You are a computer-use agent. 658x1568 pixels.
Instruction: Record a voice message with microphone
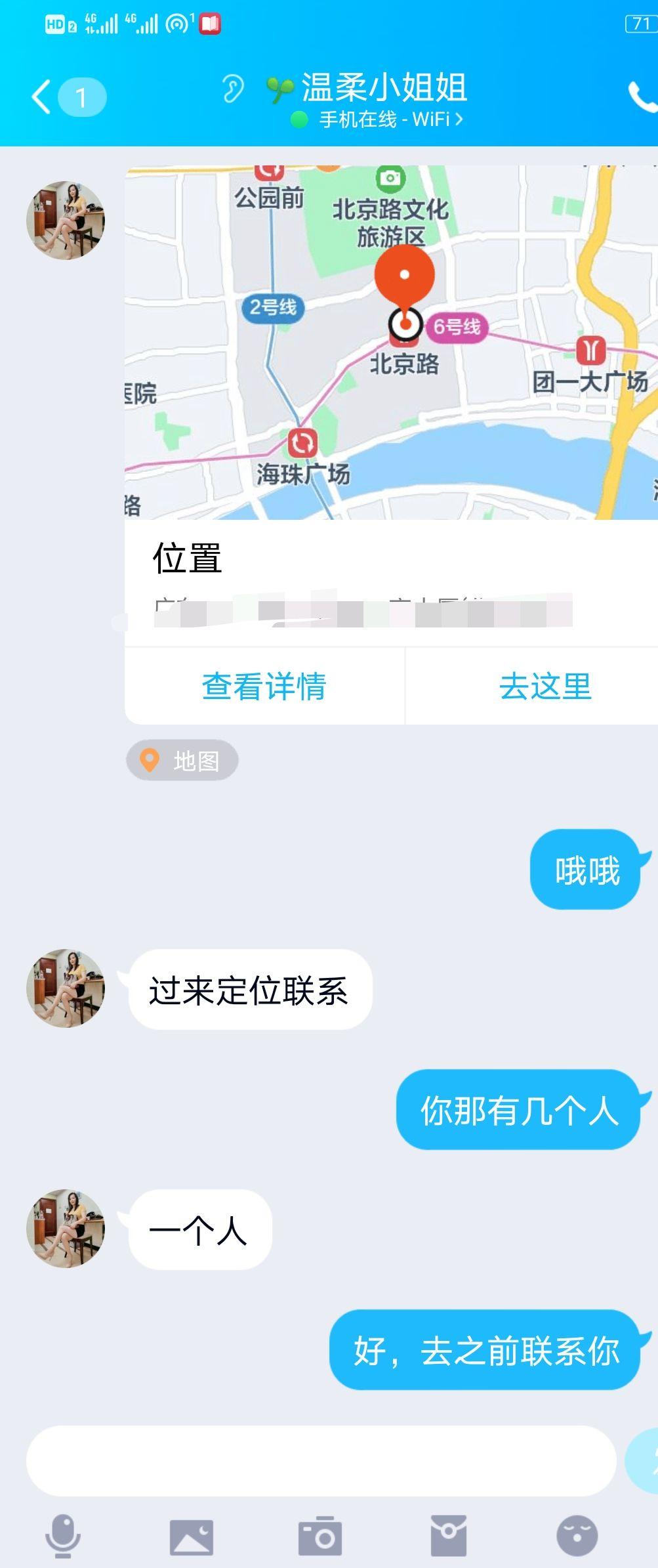(x=63, y=1535)
